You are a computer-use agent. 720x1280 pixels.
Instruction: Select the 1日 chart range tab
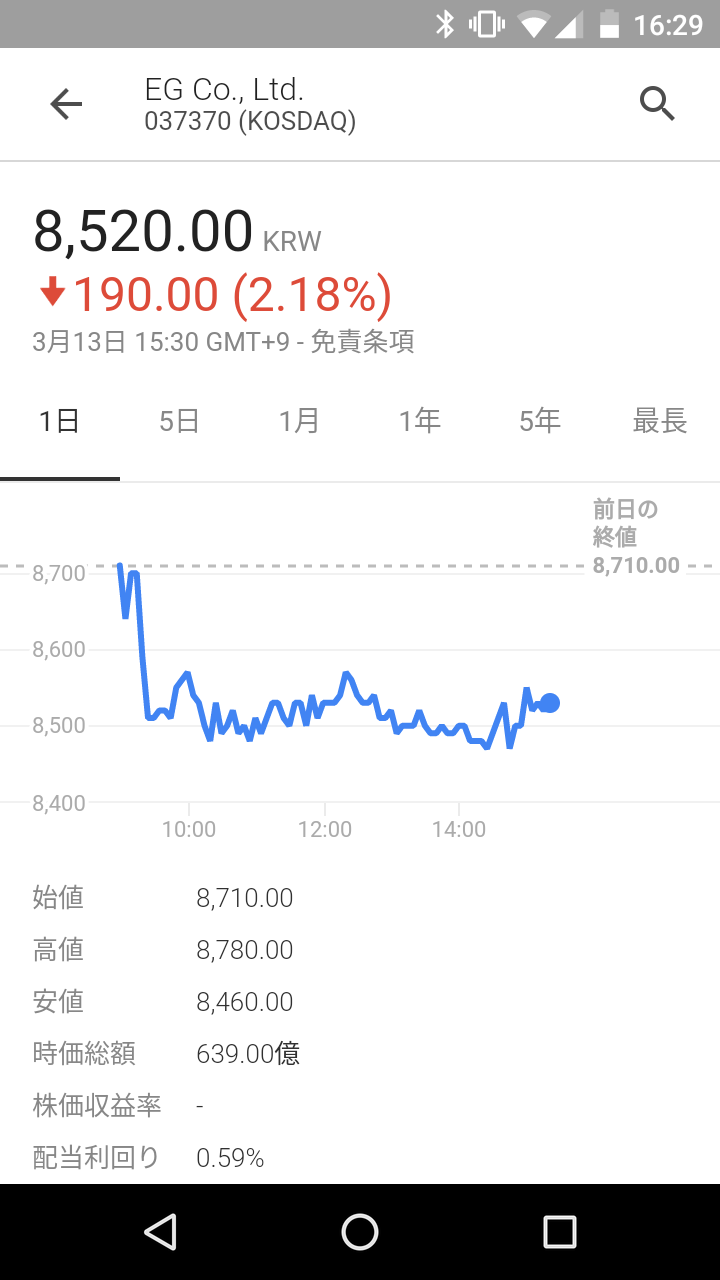60,421
